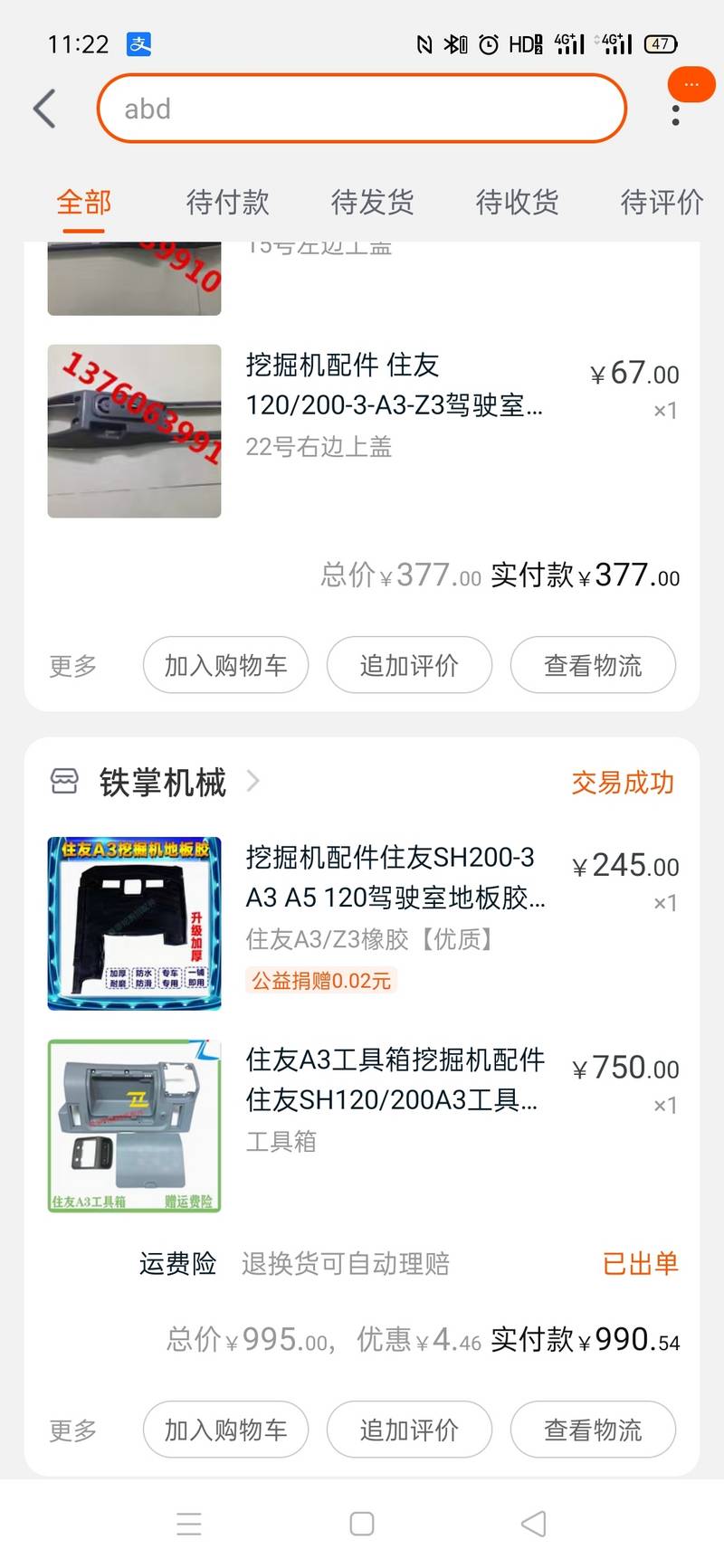Screen dimensions: 724x1568
Task: Tap the abd search field
Action: (x=361, y=109)
